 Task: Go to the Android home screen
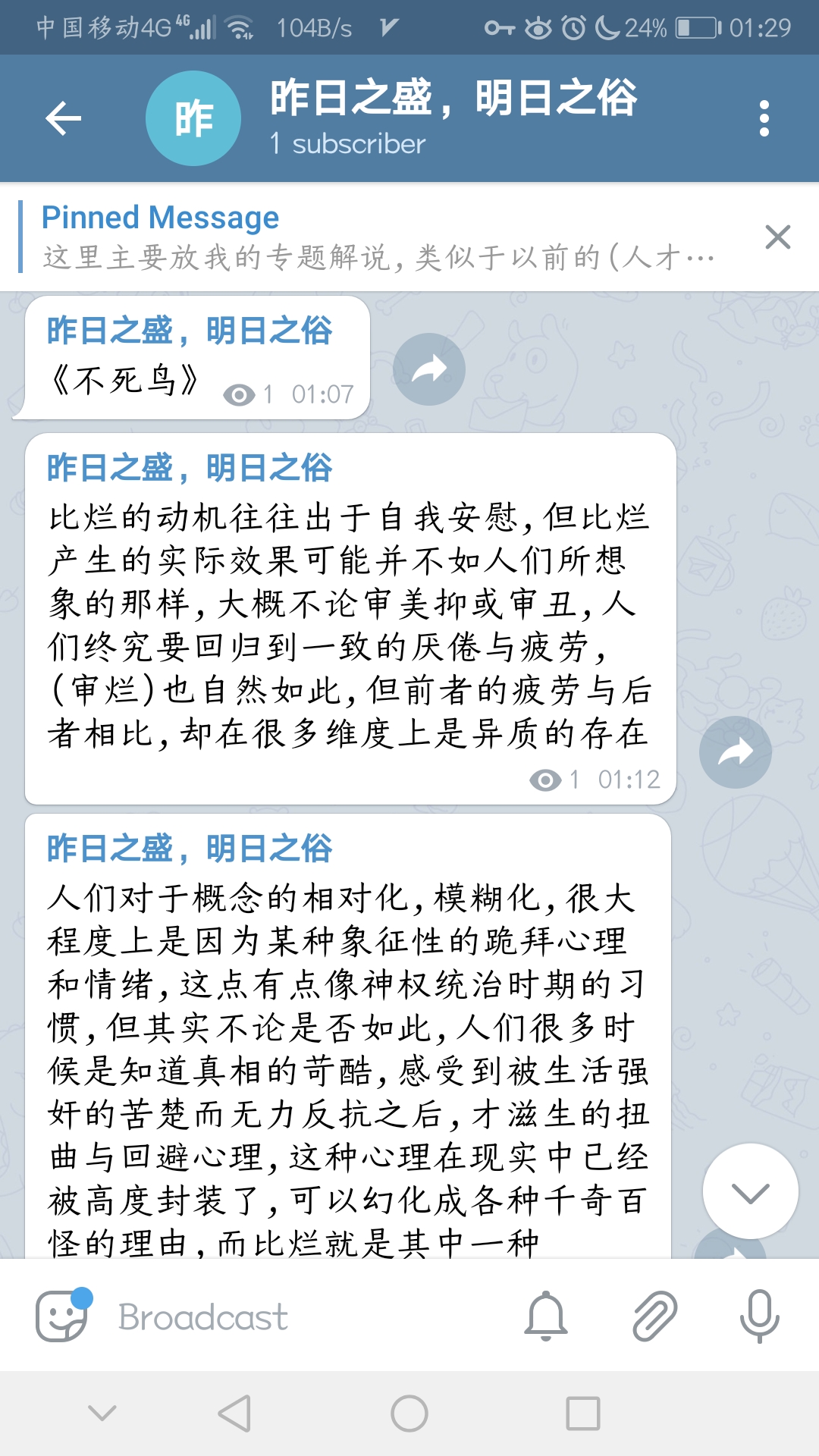click(409, 1414)
